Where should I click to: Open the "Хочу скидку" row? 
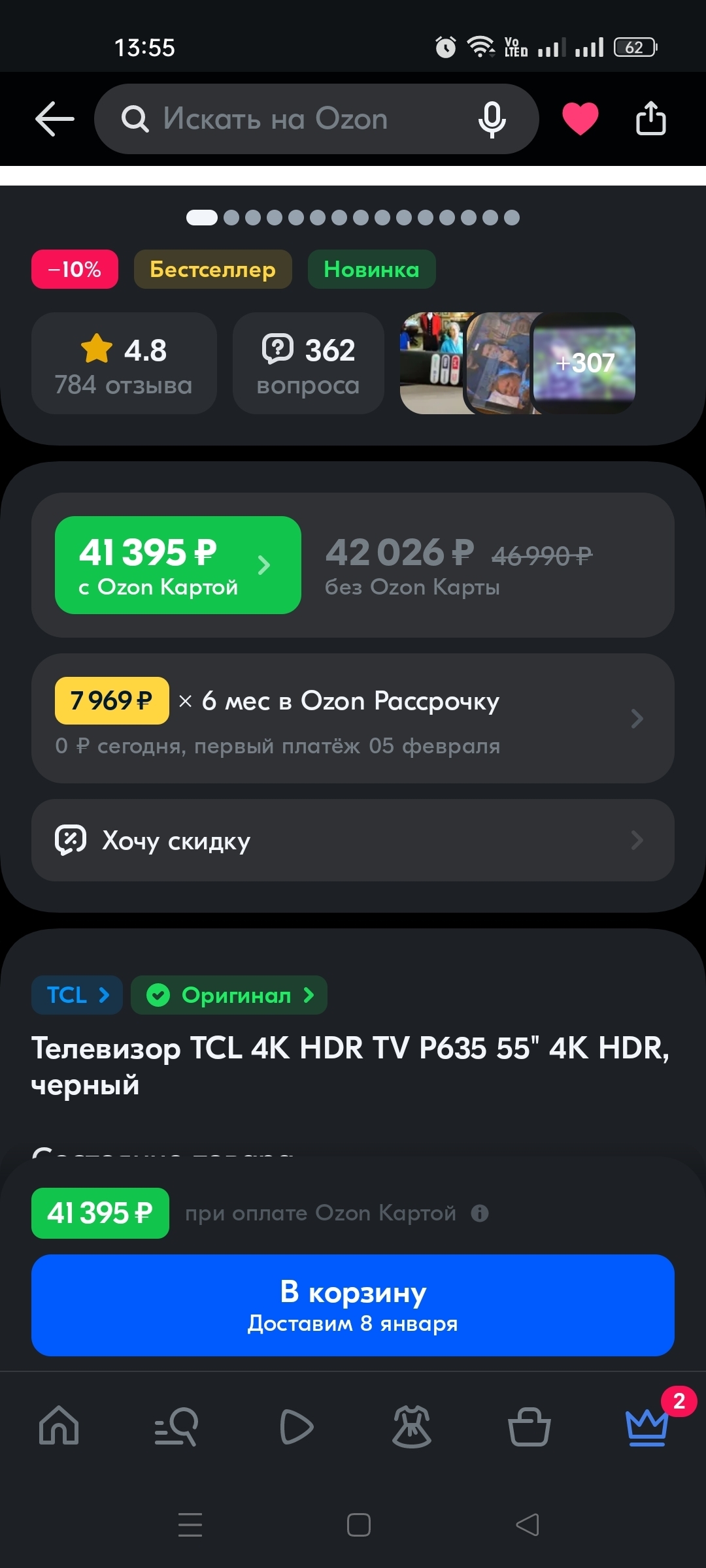point(353,840)
